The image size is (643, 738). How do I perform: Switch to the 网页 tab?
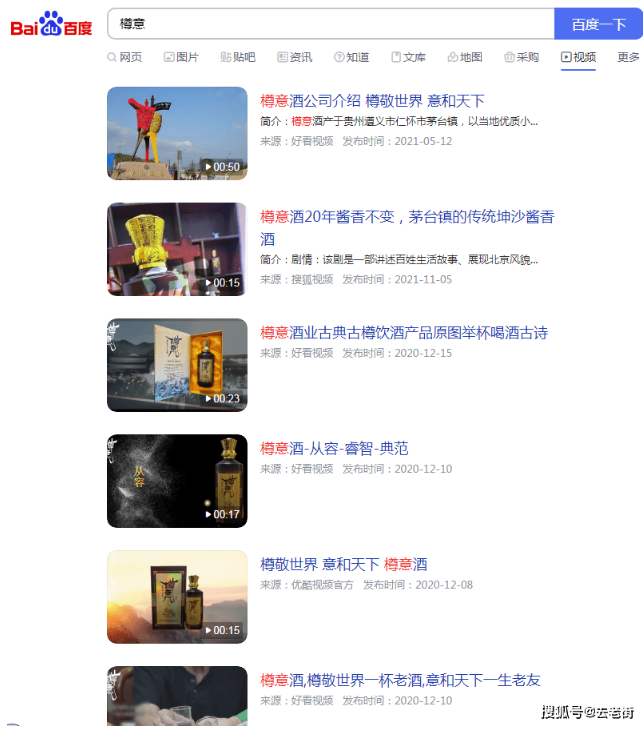[124, 57]
